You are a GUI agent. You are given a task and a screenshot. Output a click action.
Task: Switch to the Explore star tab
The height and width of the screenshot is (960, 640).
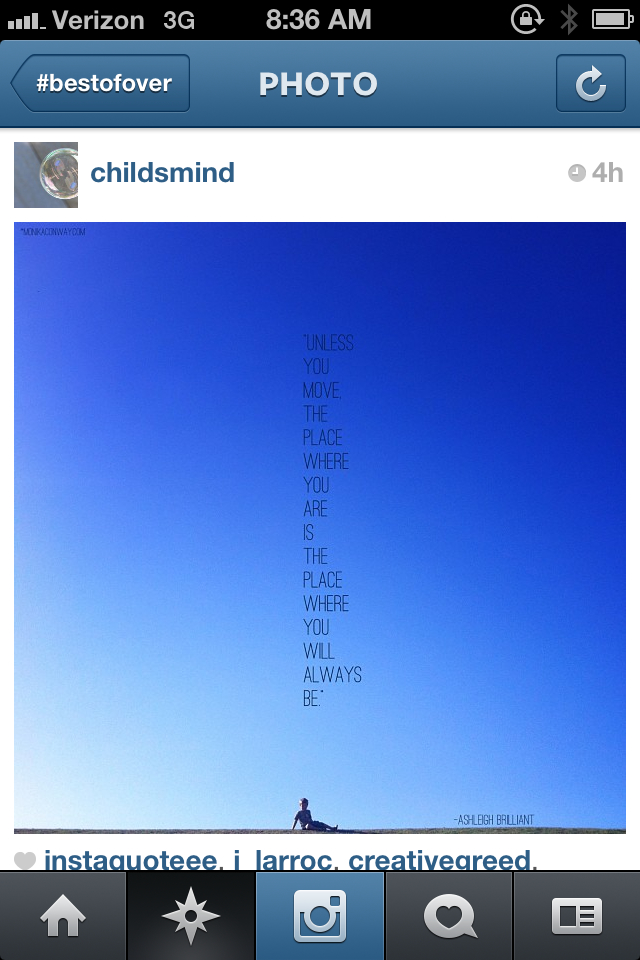pyautogui.click(x=191, y=916)
